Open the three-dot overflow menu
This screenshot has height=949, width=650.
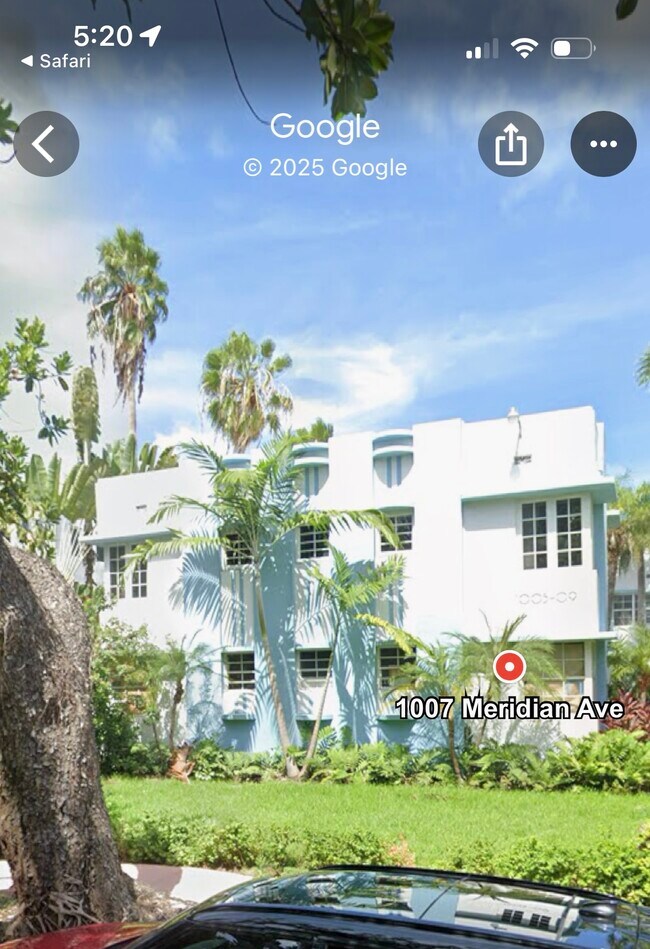click(603, 144)
